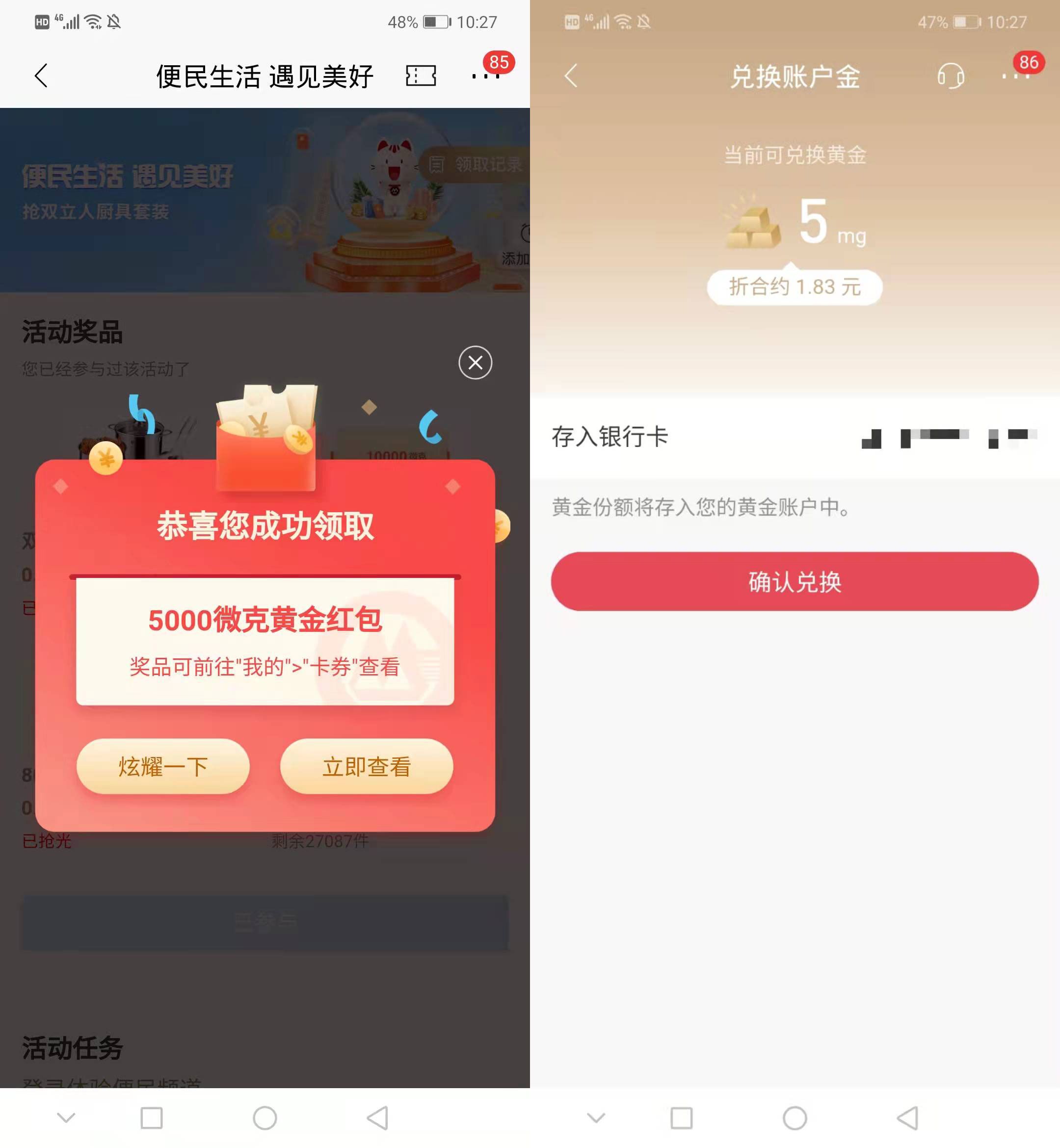Confirm exchange with 确认兑换 button
This screenshot has width=1060, height=1148.
tap(795, 581)
